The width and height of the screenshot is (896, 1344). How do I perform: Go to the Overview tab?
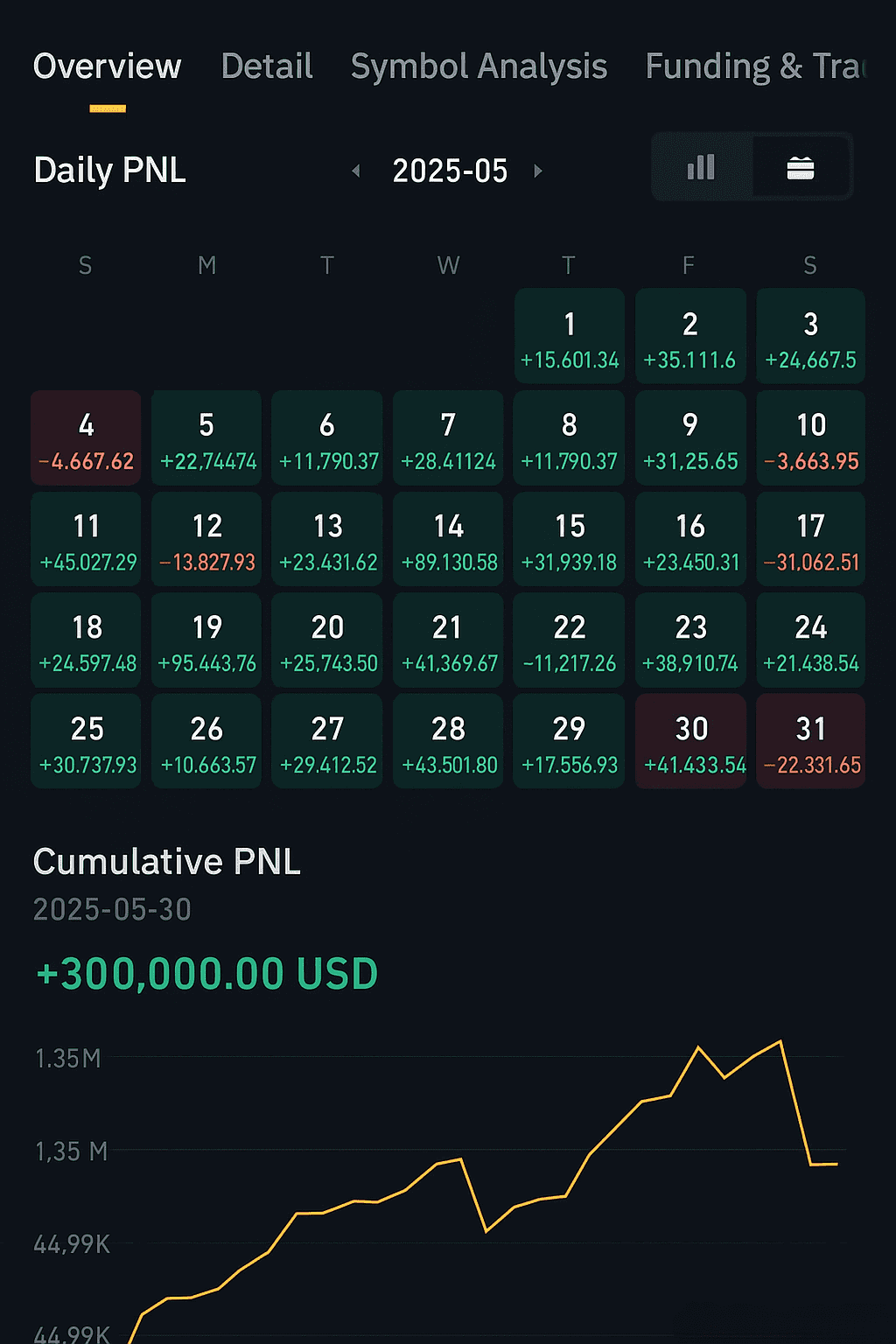point(107,66)
